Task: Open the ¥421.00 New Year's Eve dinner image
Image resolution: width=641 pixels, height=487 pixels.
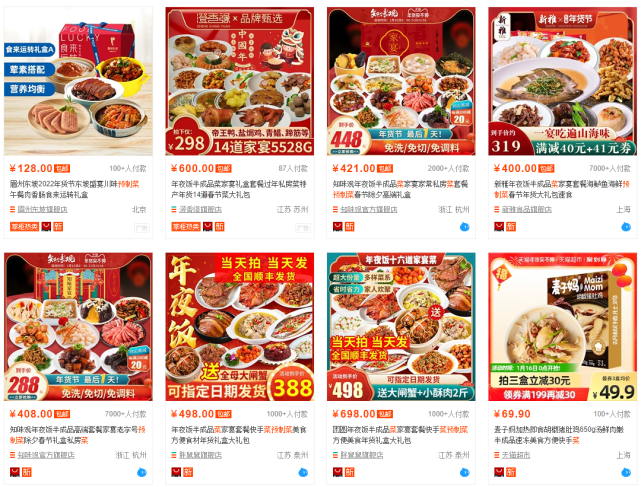Action: [401, 82]
